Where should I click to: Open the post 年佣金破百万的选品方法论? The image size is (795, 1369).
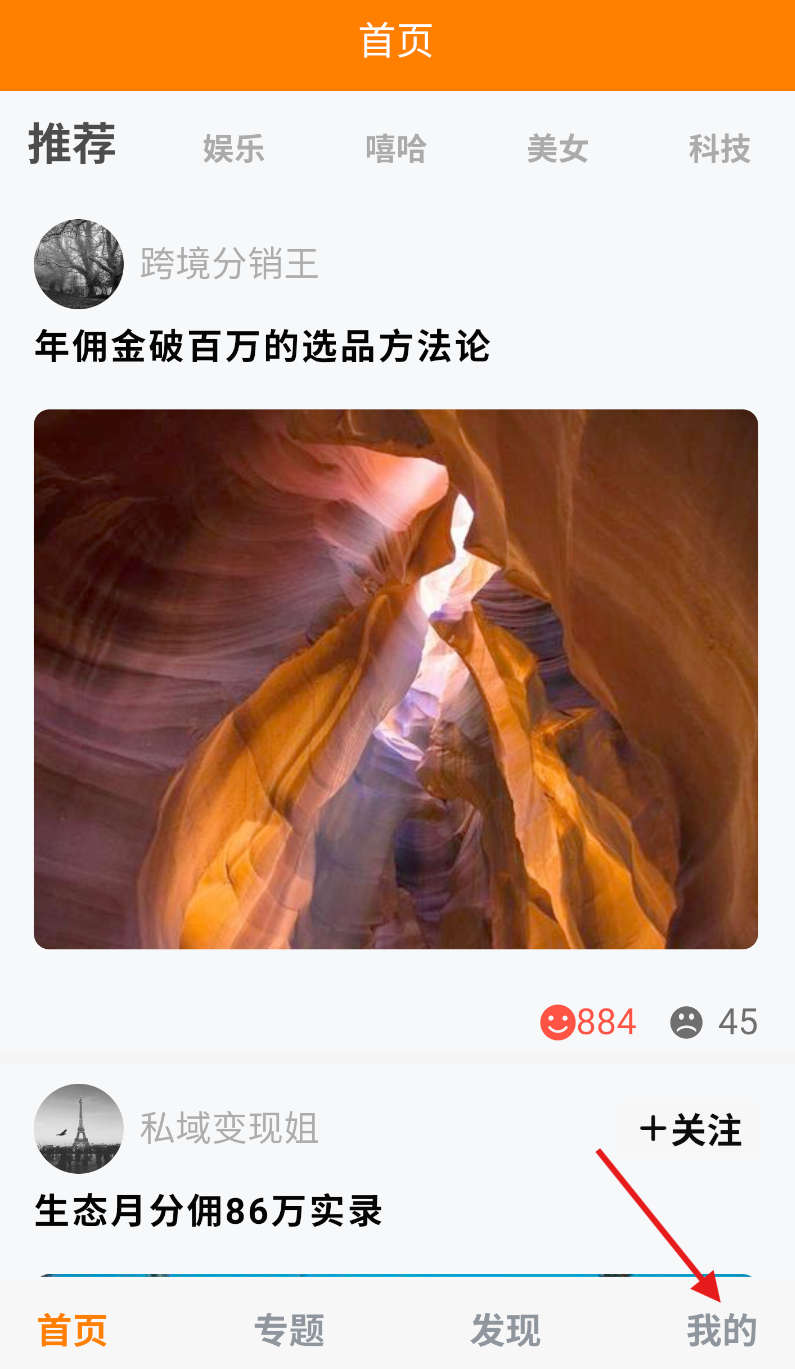(262, 347)
